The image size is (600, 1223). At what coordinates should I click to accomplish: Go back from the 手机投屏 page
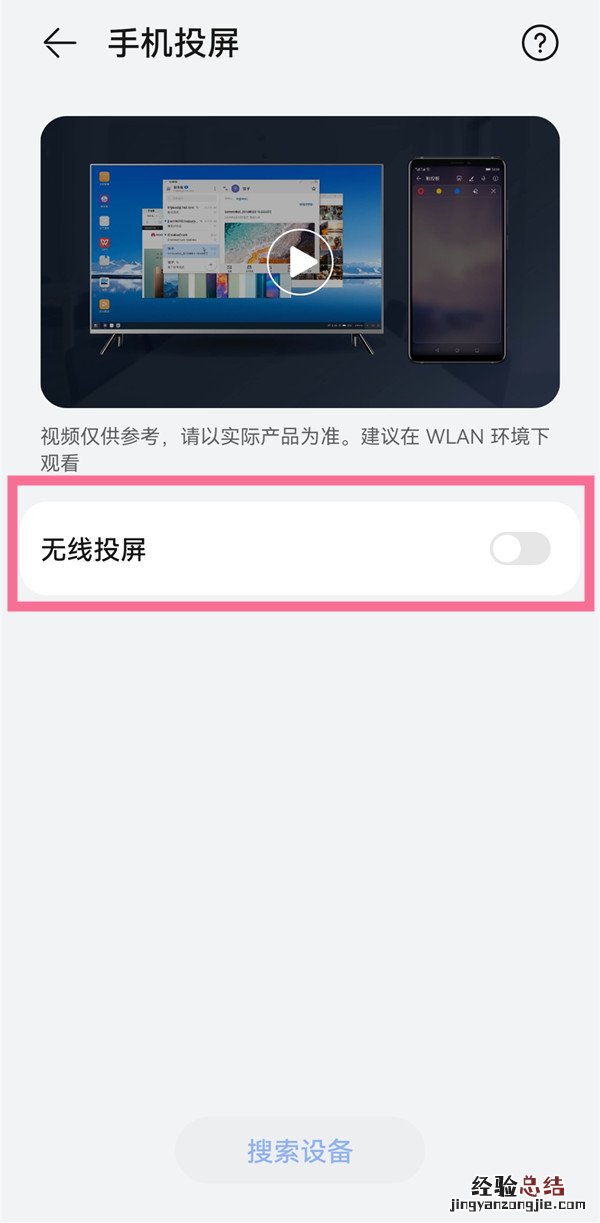click(60, 43)
